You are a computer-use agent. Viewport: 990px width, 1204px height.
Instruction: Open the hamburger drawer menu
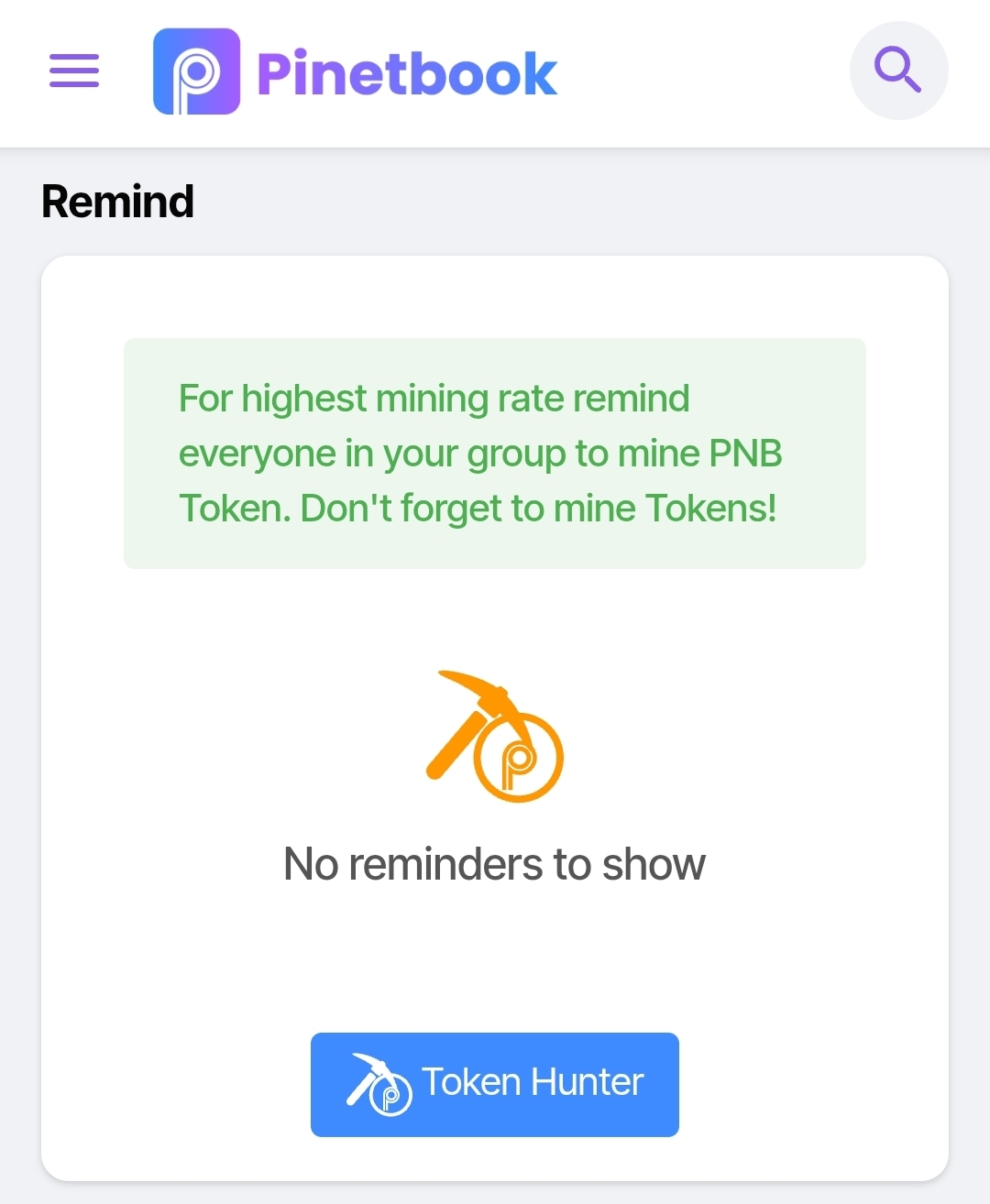(74, 71)
